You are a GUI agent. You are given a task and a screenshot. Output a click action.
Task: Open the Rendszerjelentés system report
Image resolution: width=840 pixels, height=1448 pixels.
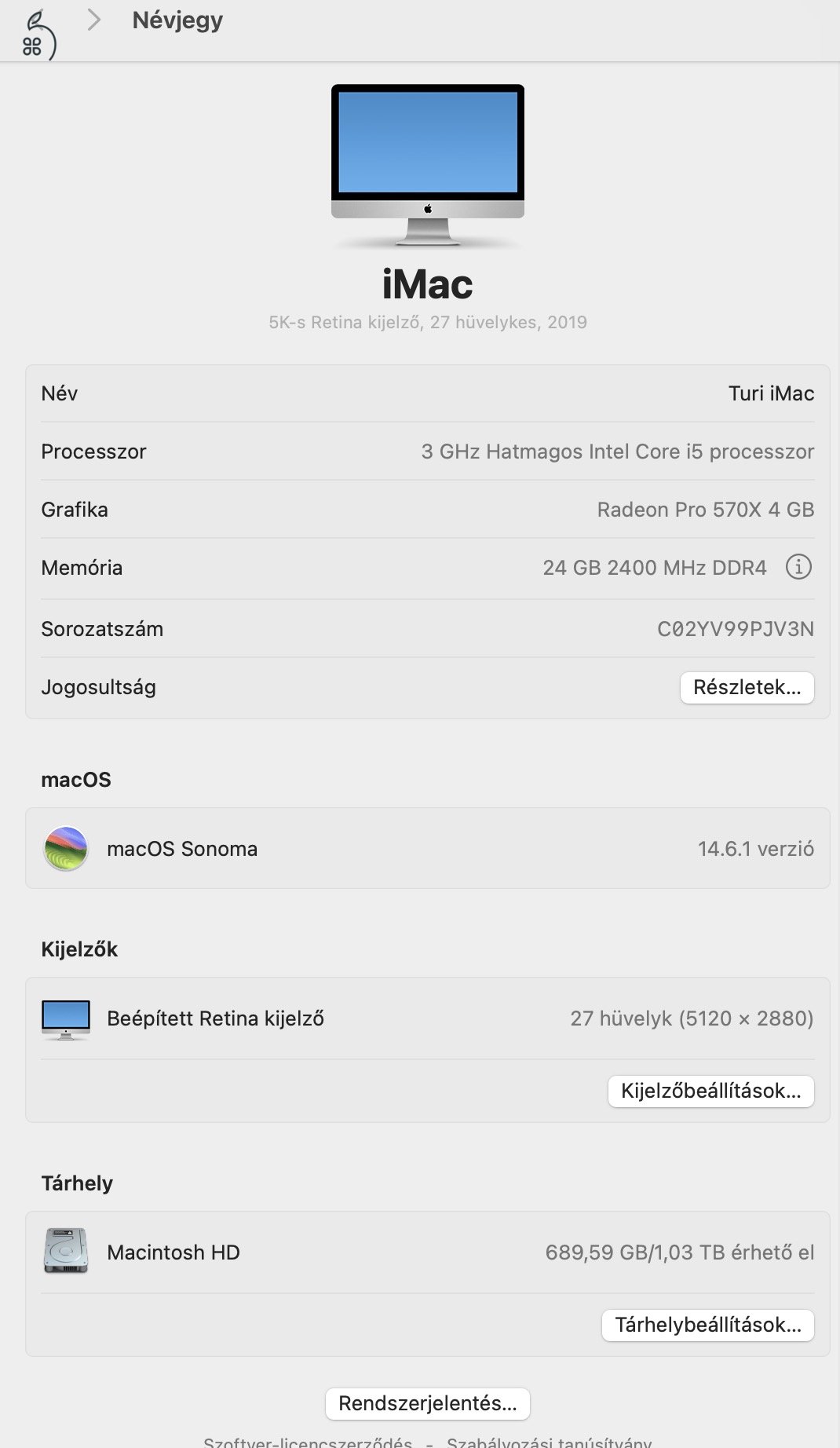point(427,1404)
